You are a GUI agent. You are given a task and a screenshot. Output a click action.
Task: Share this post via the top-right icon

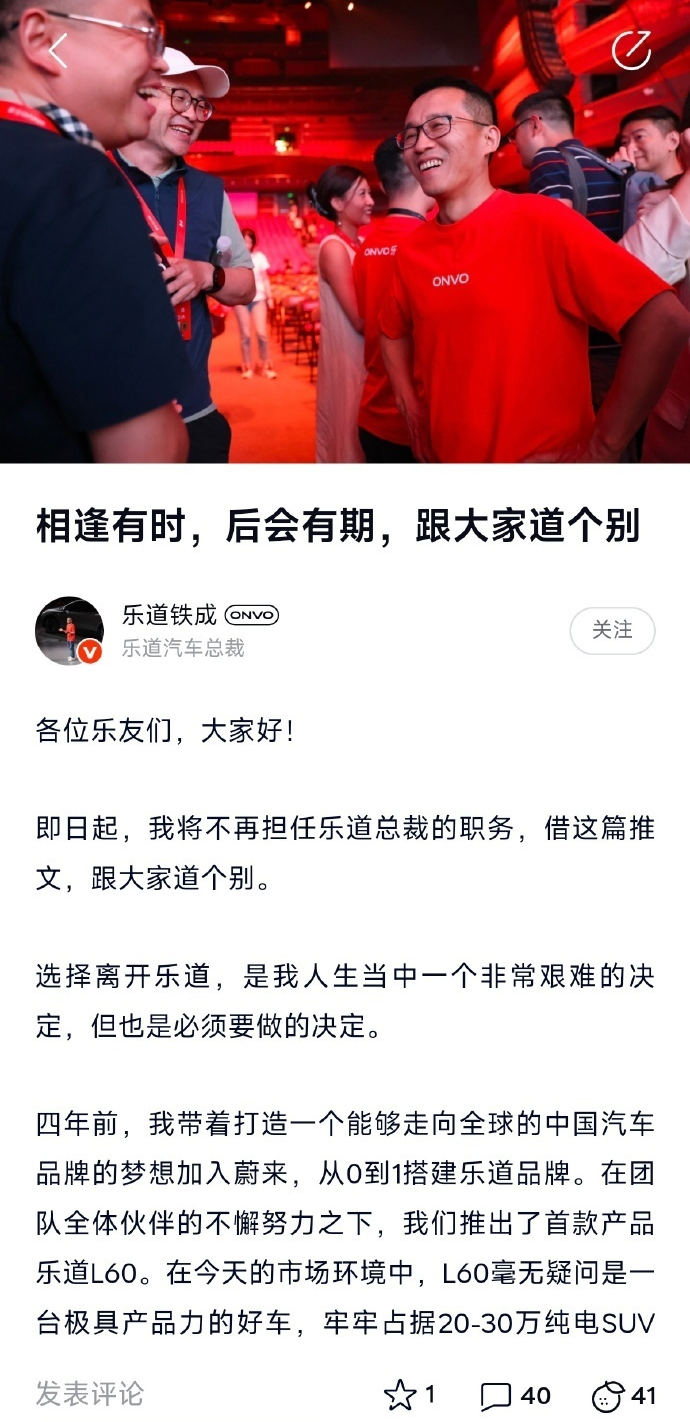click(631, 50)
